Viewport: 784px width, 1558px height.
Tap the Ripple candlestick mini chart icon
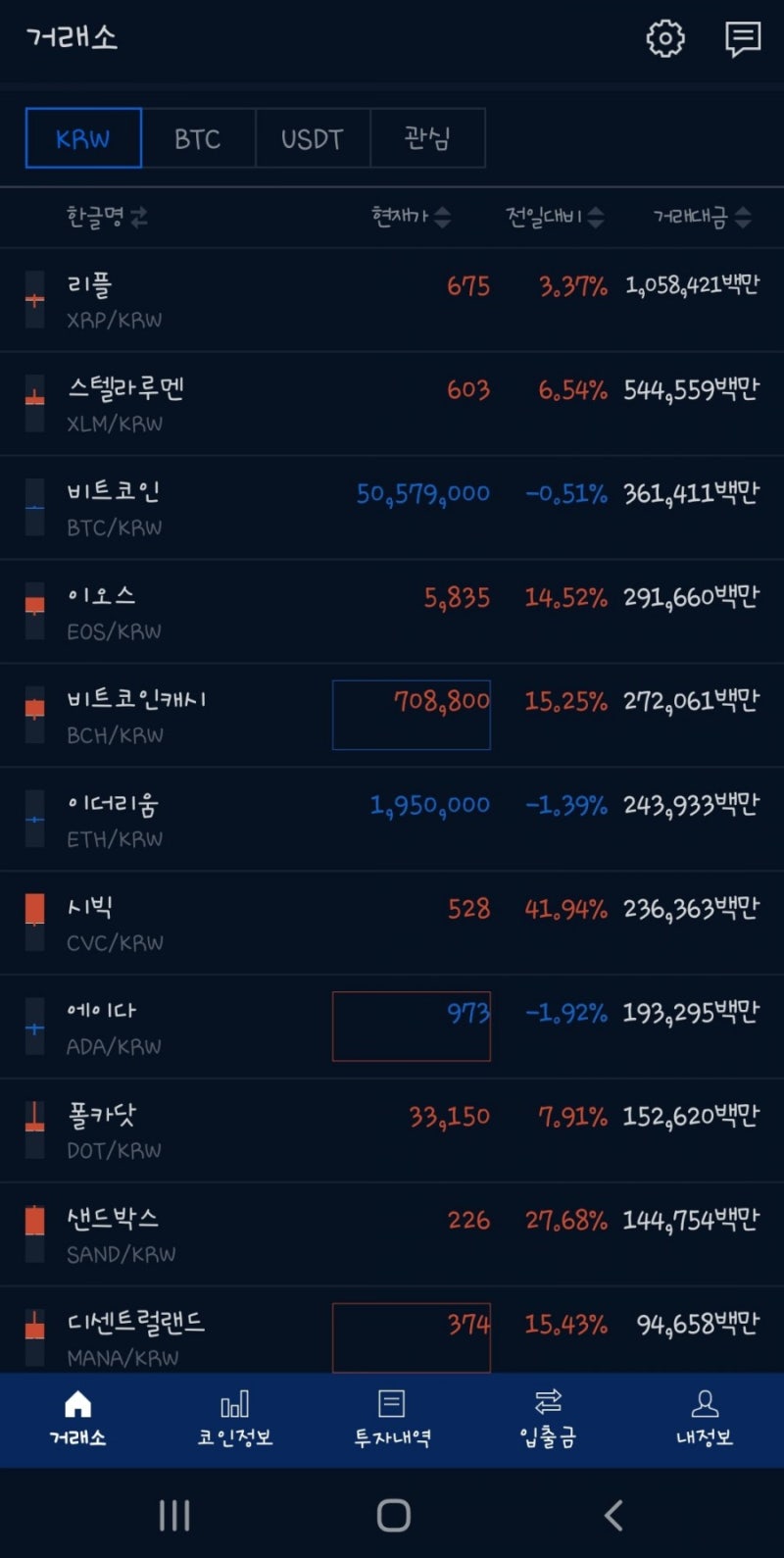coord(33,300)
